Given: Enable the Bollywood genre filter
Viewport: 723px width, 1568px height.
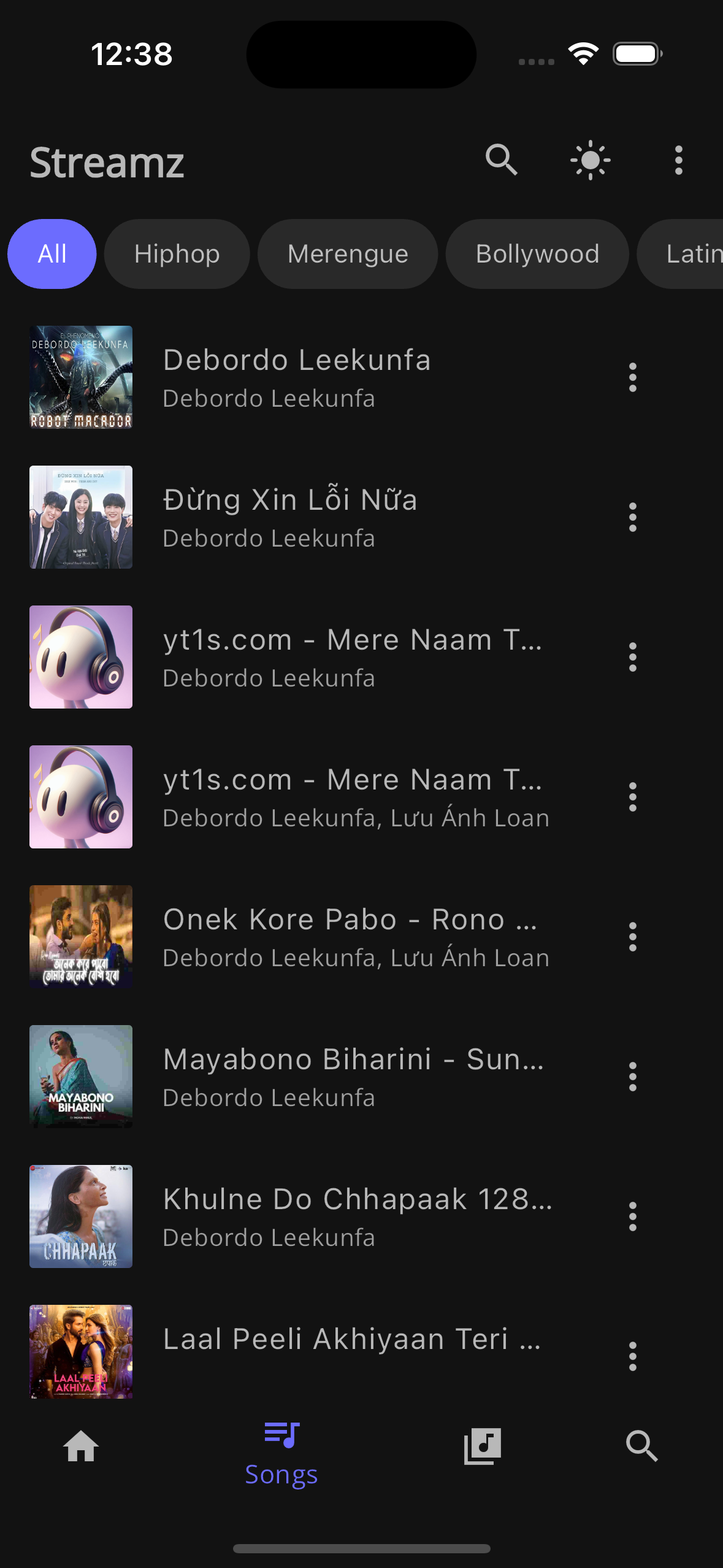Looking at the screenshot, I should [x=538, y=253].
